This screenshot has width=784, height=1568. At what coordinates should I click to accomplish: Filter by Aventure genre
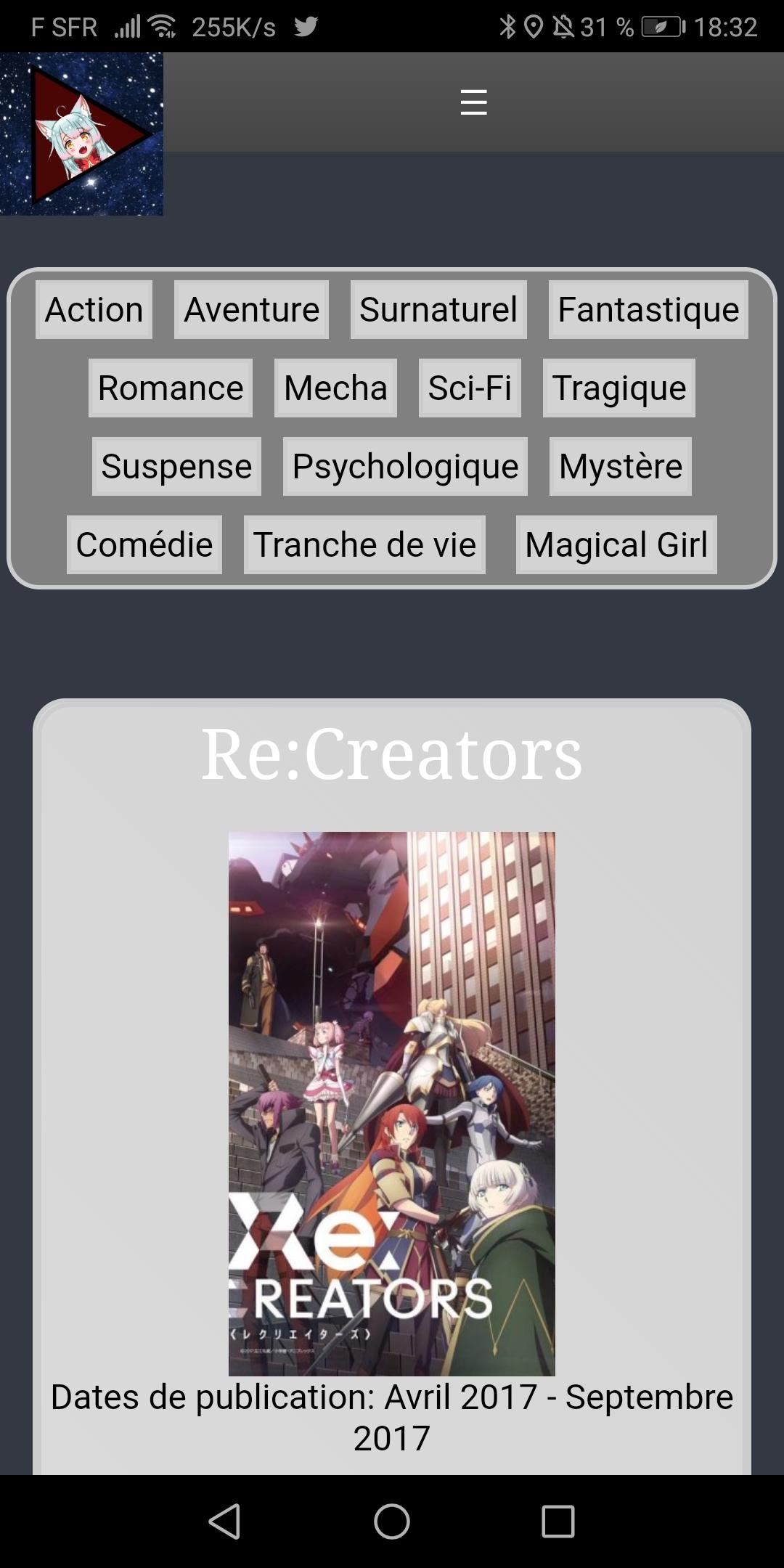point(250,309)
